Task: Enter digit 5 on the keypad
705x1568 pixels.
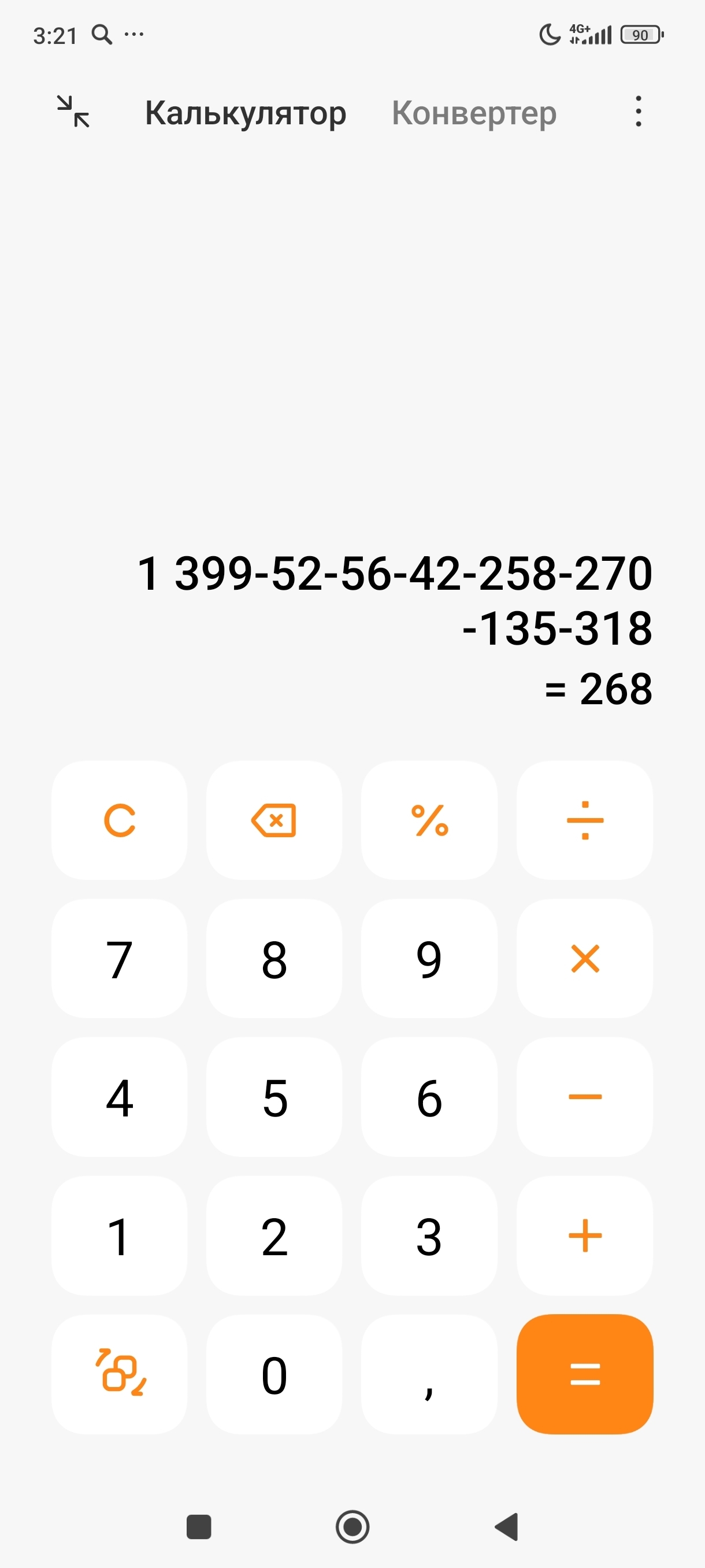Action: tap(274, 1097)
